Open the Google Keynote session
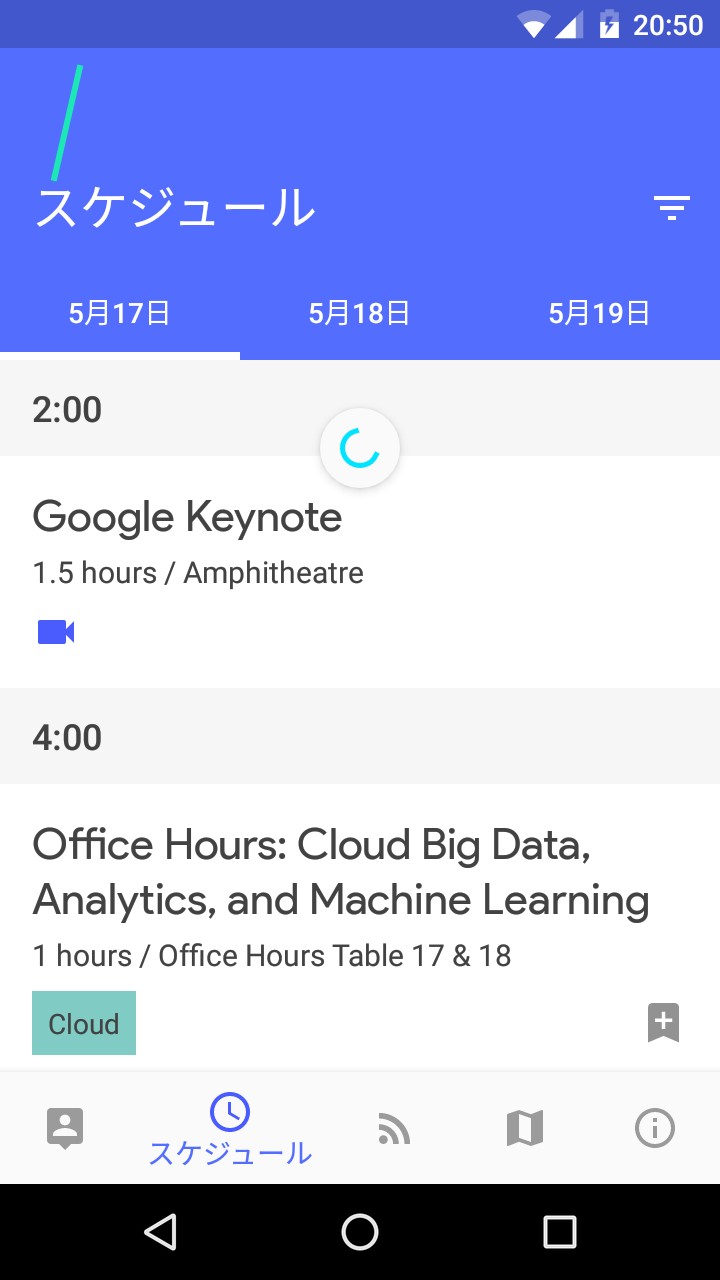The width and height of the screenshot is (720, 1280). [187, 518]
